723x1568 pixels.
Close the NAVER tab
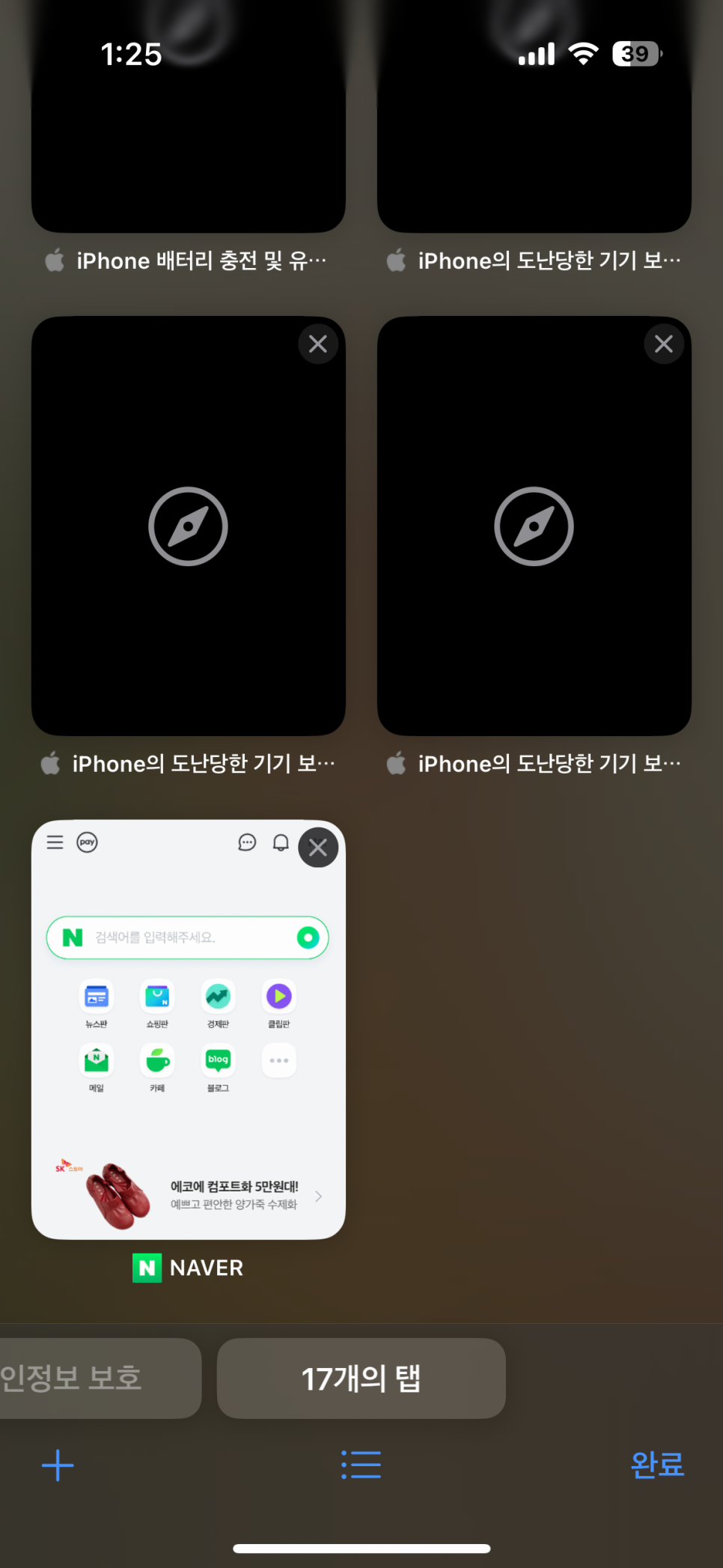[x=318, y=848]
